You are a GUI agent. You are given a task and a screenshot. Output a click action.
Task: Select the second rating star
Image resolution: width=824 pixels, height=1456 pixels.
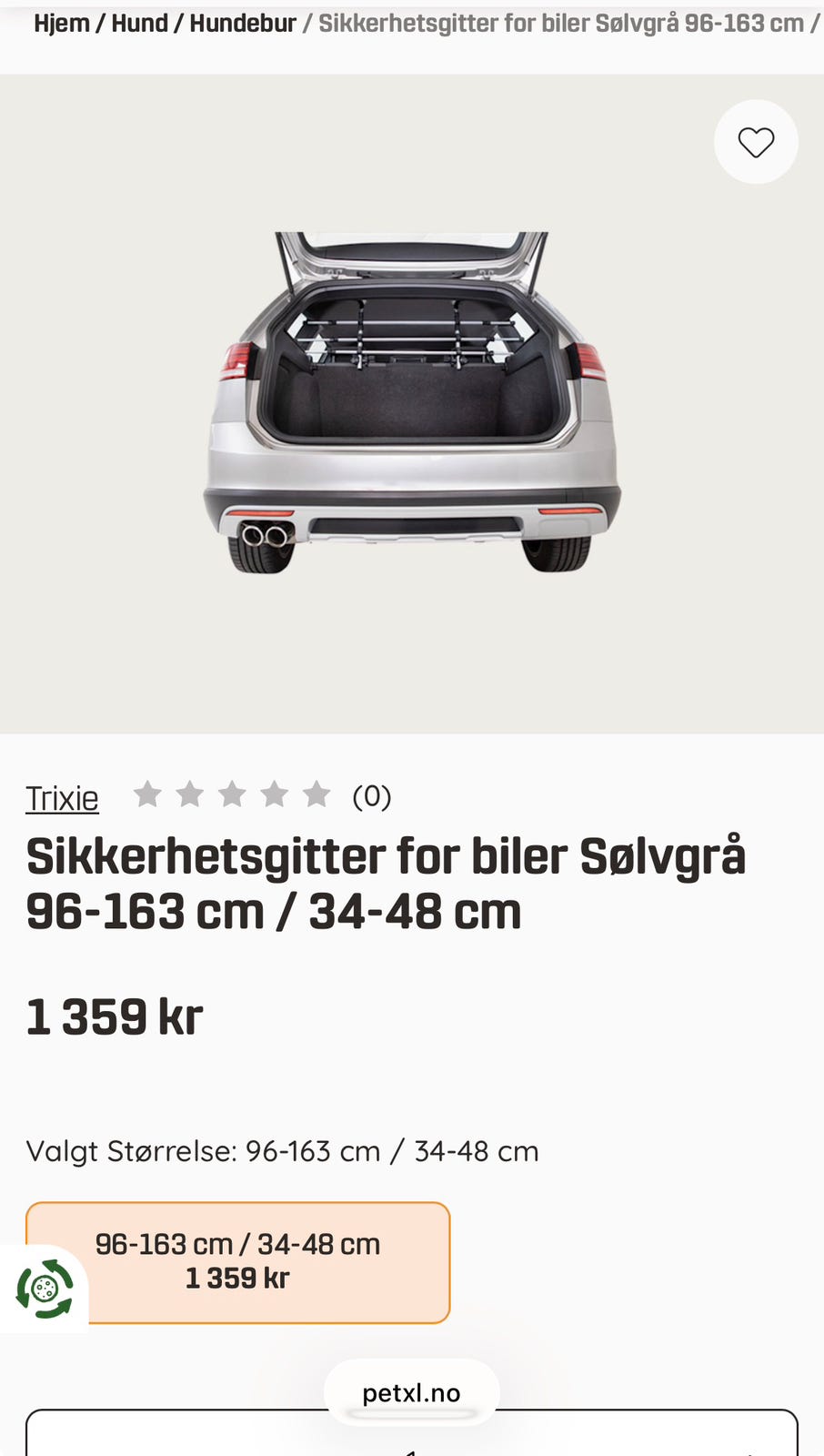(x=190, y=794)
